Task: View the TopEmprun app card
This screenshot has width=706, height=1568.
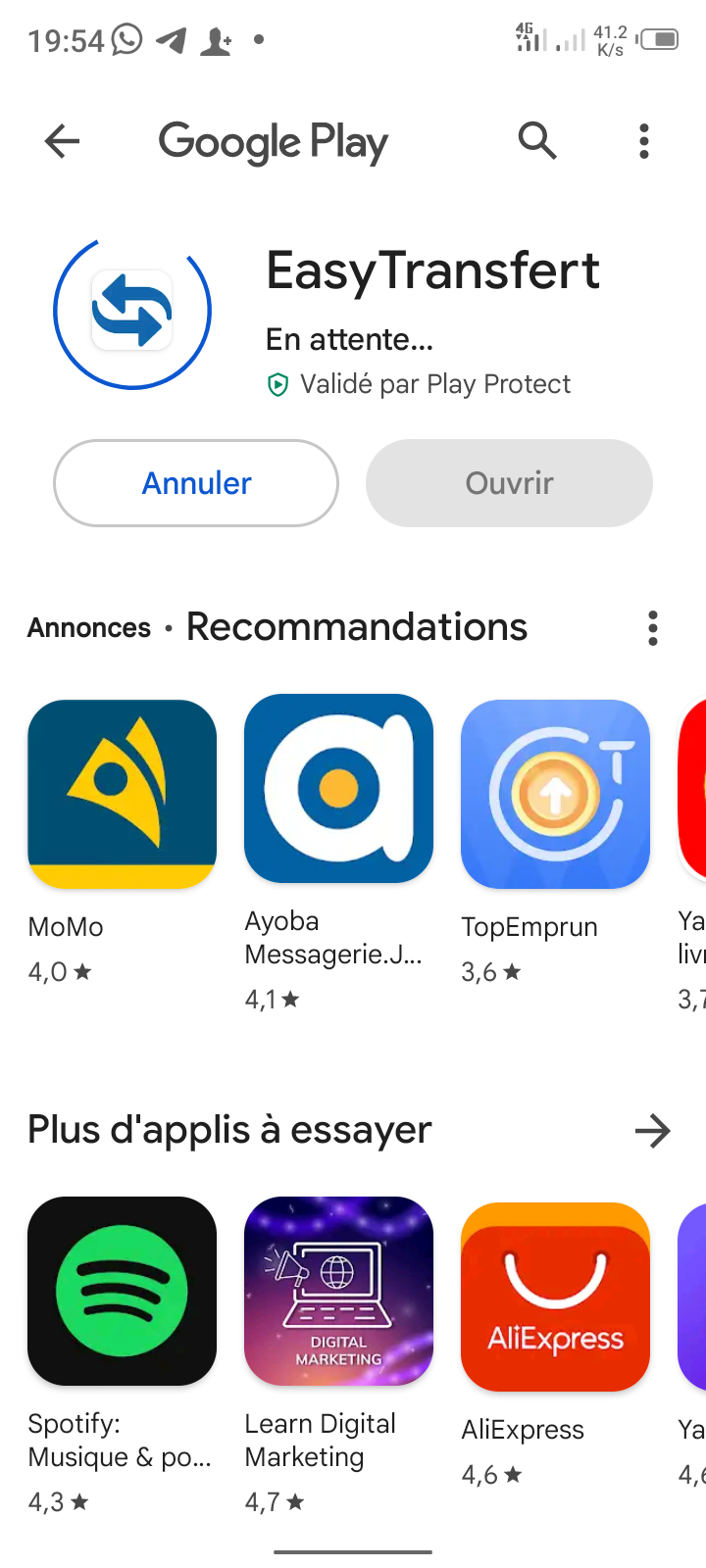Action: point(555,843)
